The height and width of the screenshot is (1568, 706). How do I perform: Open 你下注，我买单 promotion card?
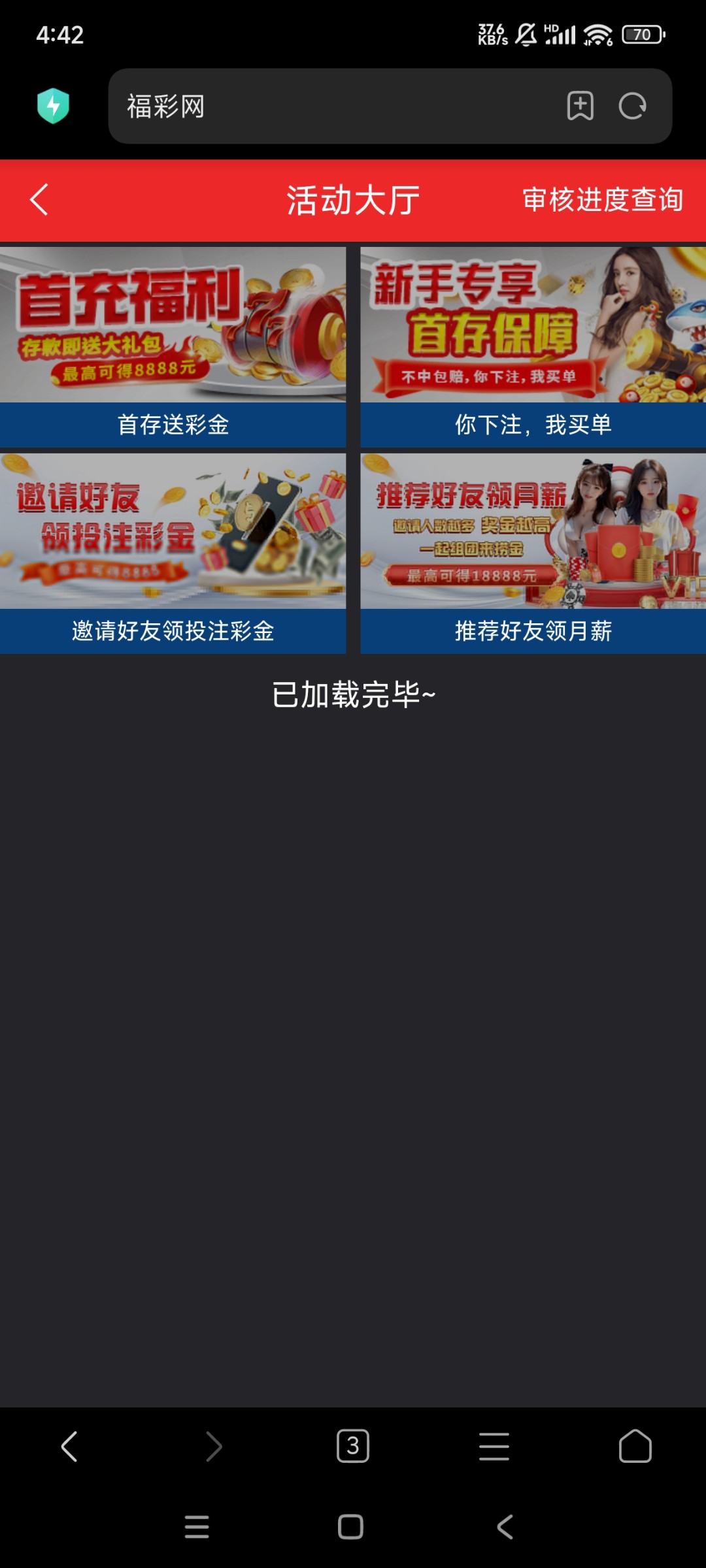533,346
